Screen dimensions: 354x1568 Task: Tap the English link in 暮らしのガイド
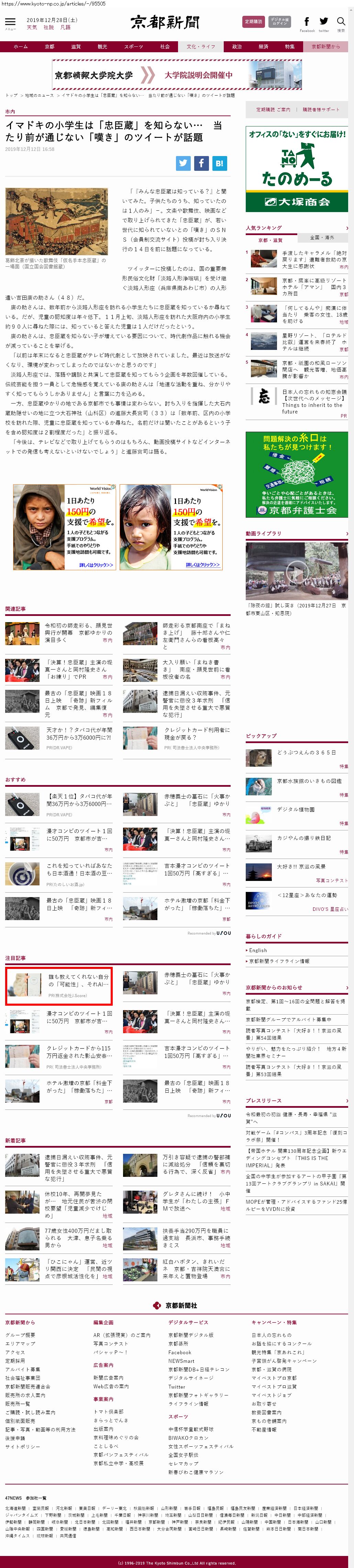258,950
